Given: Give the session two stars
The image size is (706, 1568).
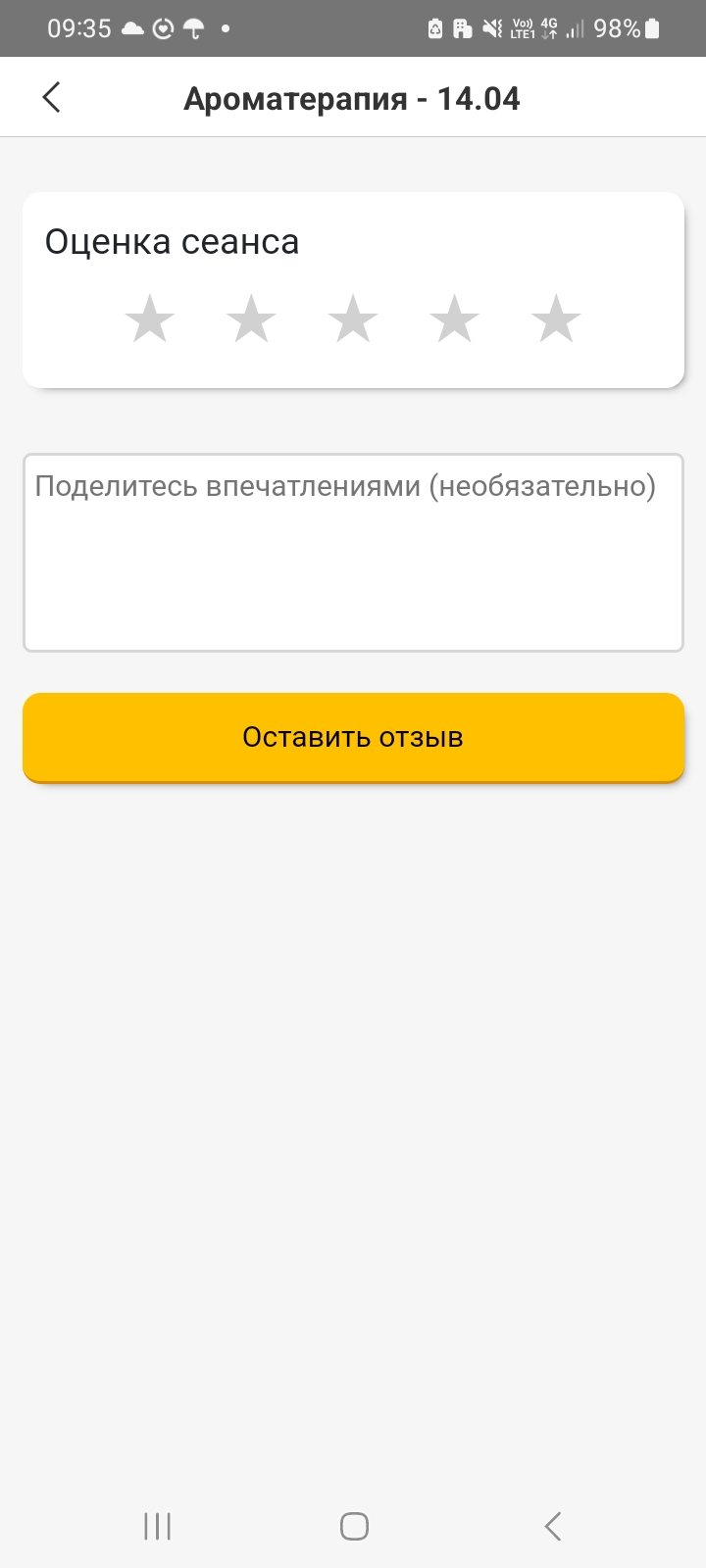Looking at the screenshot, I should click(251, 319).
